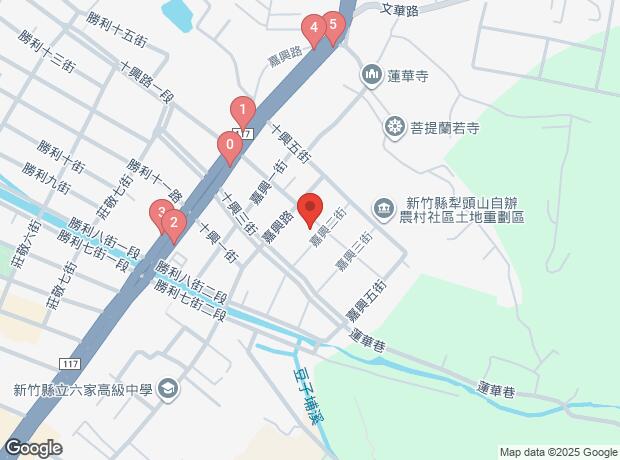Viewport: 620px width, 460px height.
Task: Select map marker number 4
Action: 314,32
